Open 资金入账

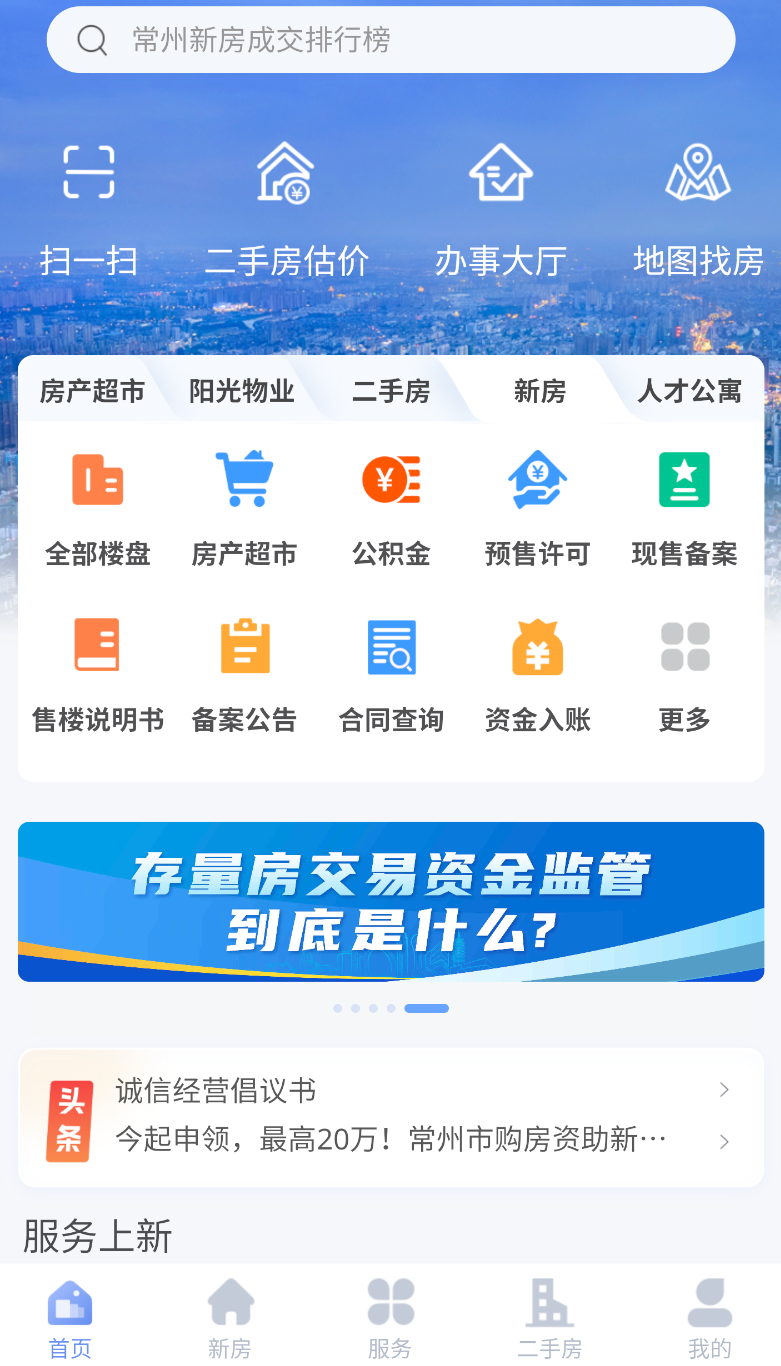[x=537, y=674]
